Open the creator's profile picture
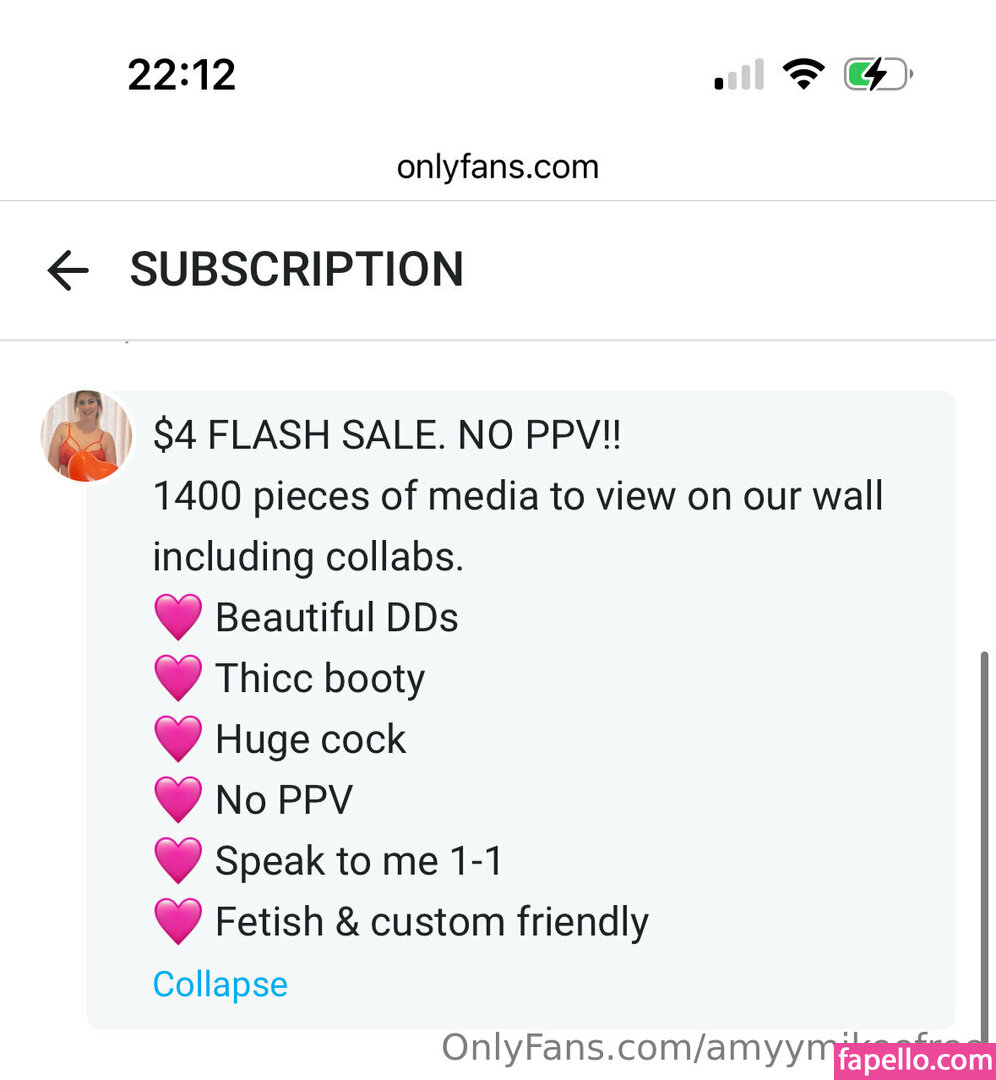 (86, 436)
